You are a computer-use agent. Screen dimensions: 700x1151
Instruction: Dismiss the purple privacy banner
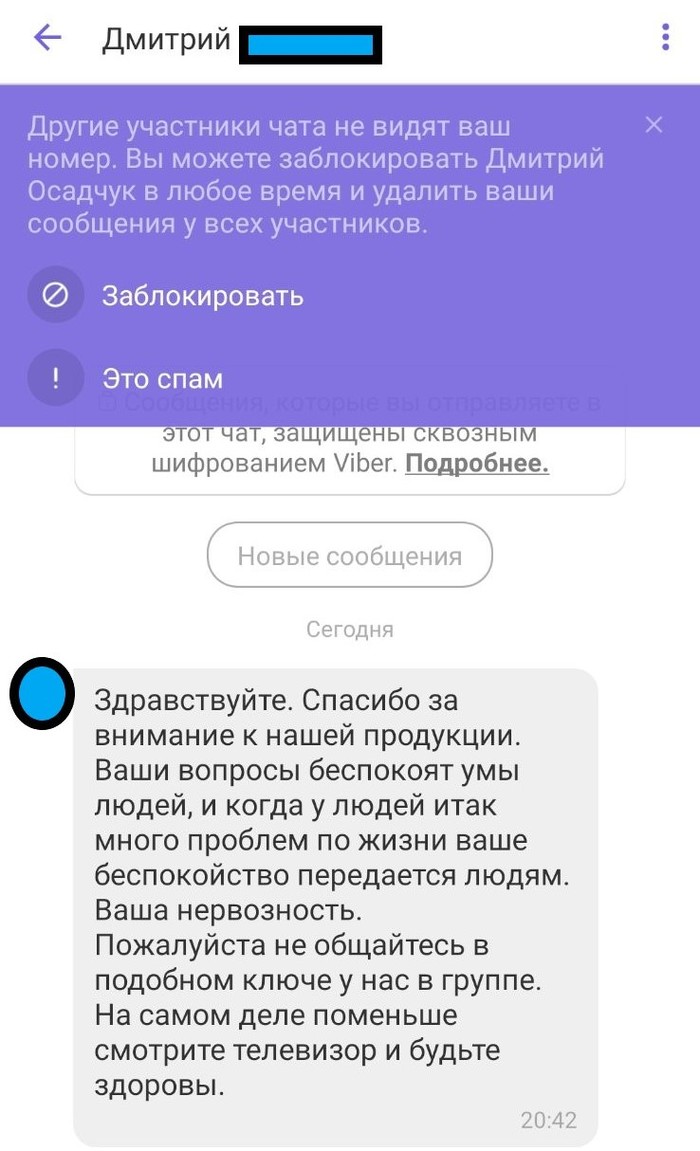click(654, 125)
